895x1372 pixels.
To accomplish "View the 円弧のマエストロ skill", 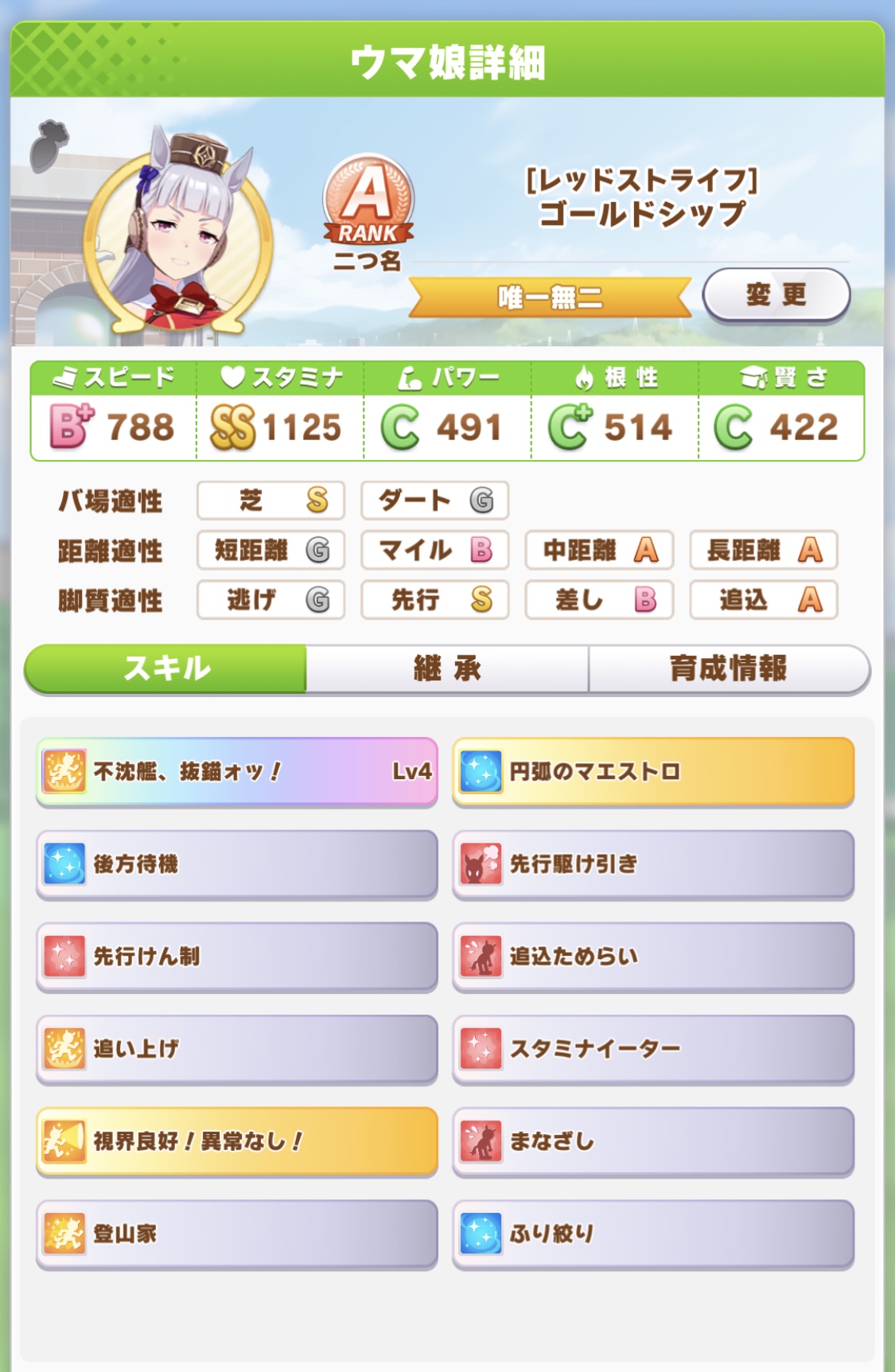I will click(653, 771).
